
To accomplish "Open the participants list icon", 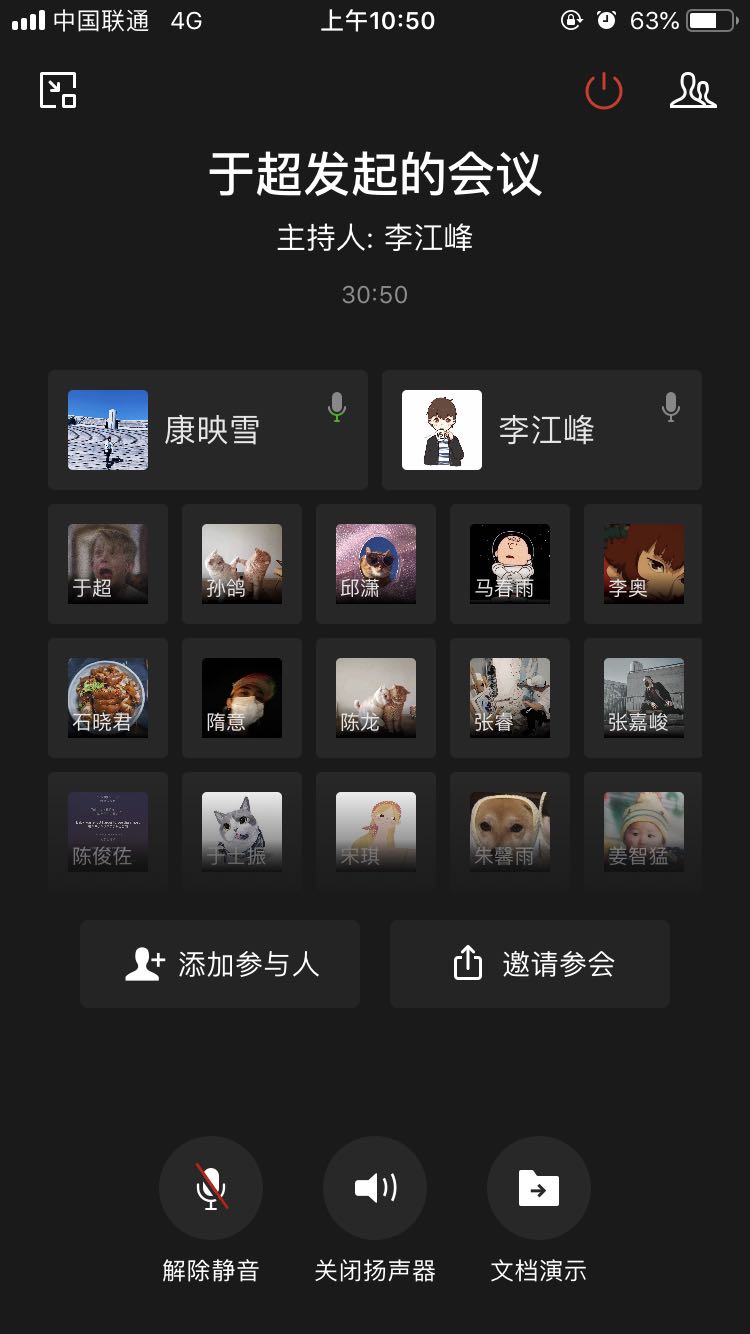I will point(692,91).
